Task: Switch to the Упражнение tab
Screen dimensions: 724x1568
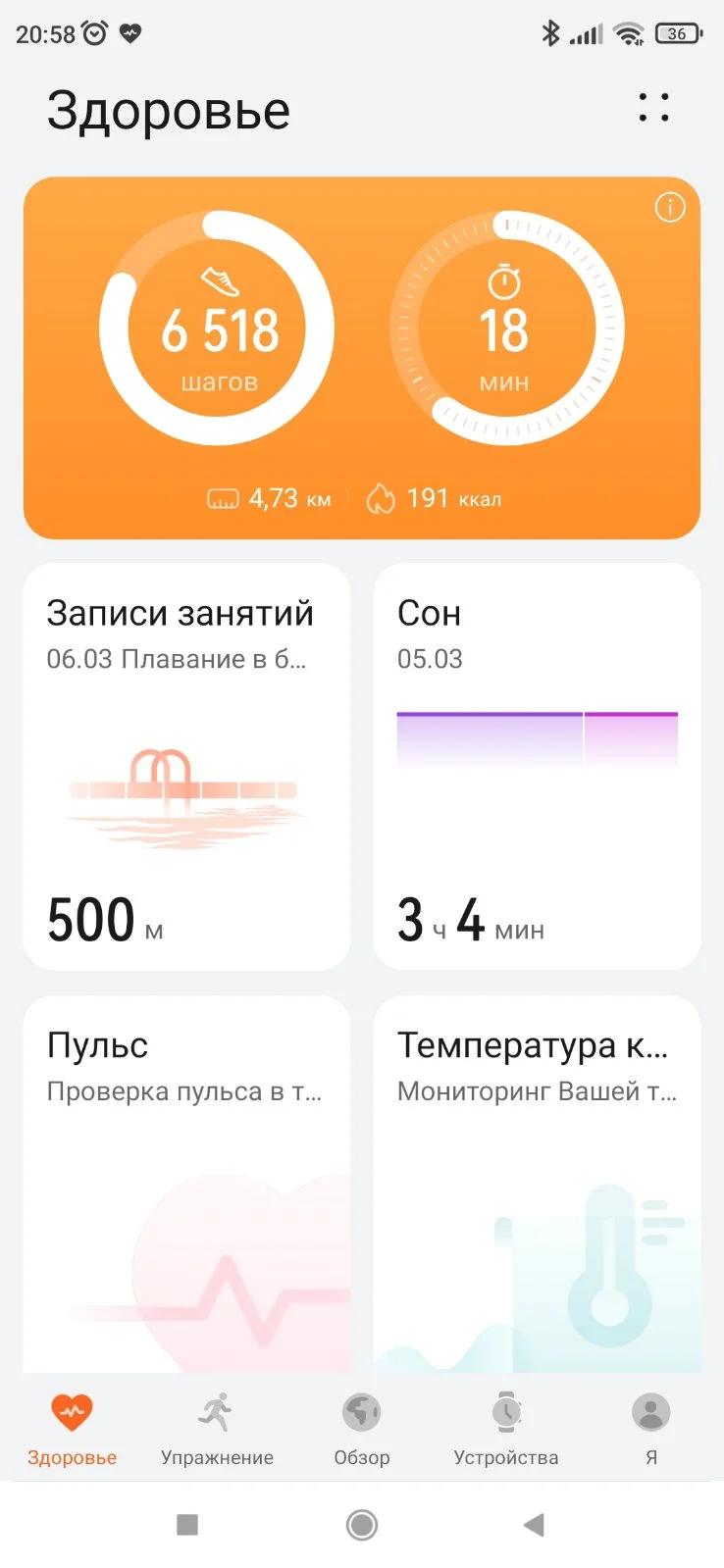Action: point(217,1429)
